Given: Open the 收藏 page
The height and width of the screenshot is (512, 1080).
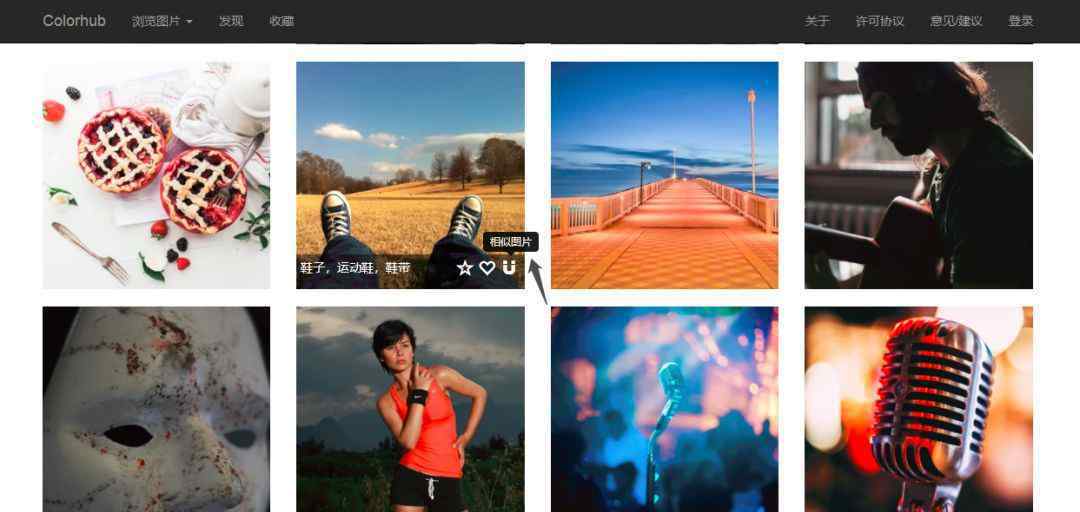Looking at the screenshot, I should (282, 21).
